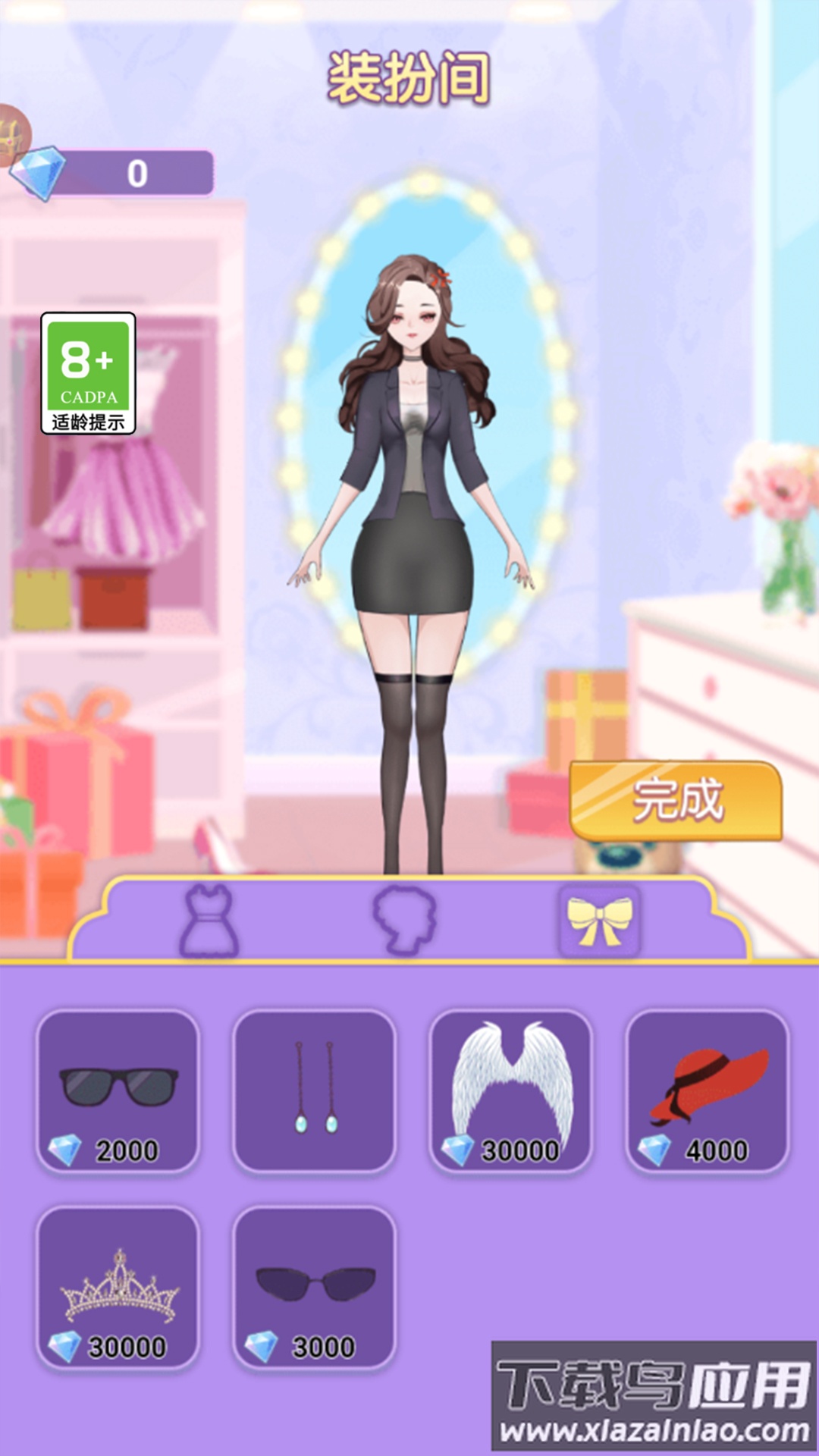The image size is (819, 1456).
Task: Select the white angel wings
Action: click(511, 1090)
